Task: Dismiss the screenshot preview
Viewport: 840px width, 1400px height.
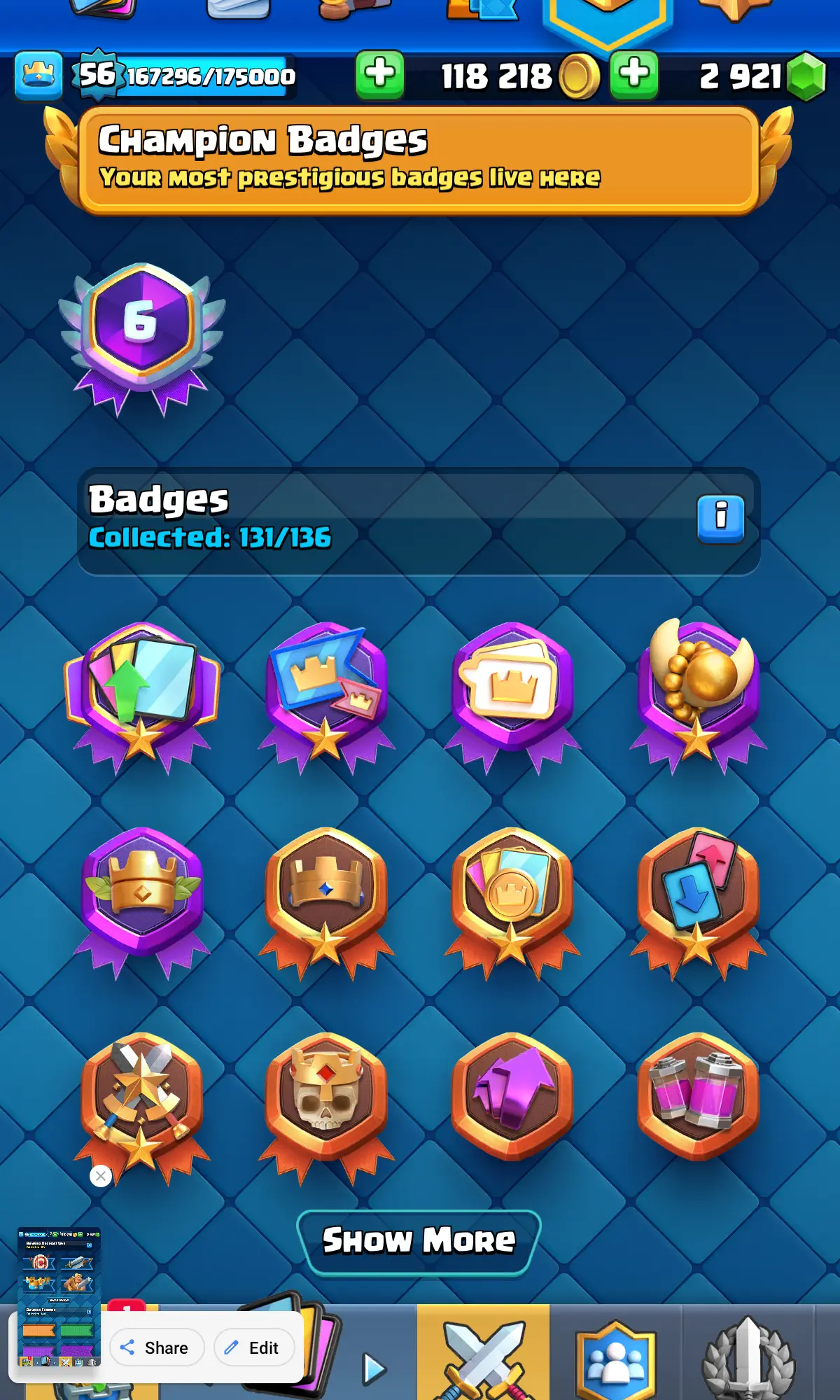Action: [101, 1176]
